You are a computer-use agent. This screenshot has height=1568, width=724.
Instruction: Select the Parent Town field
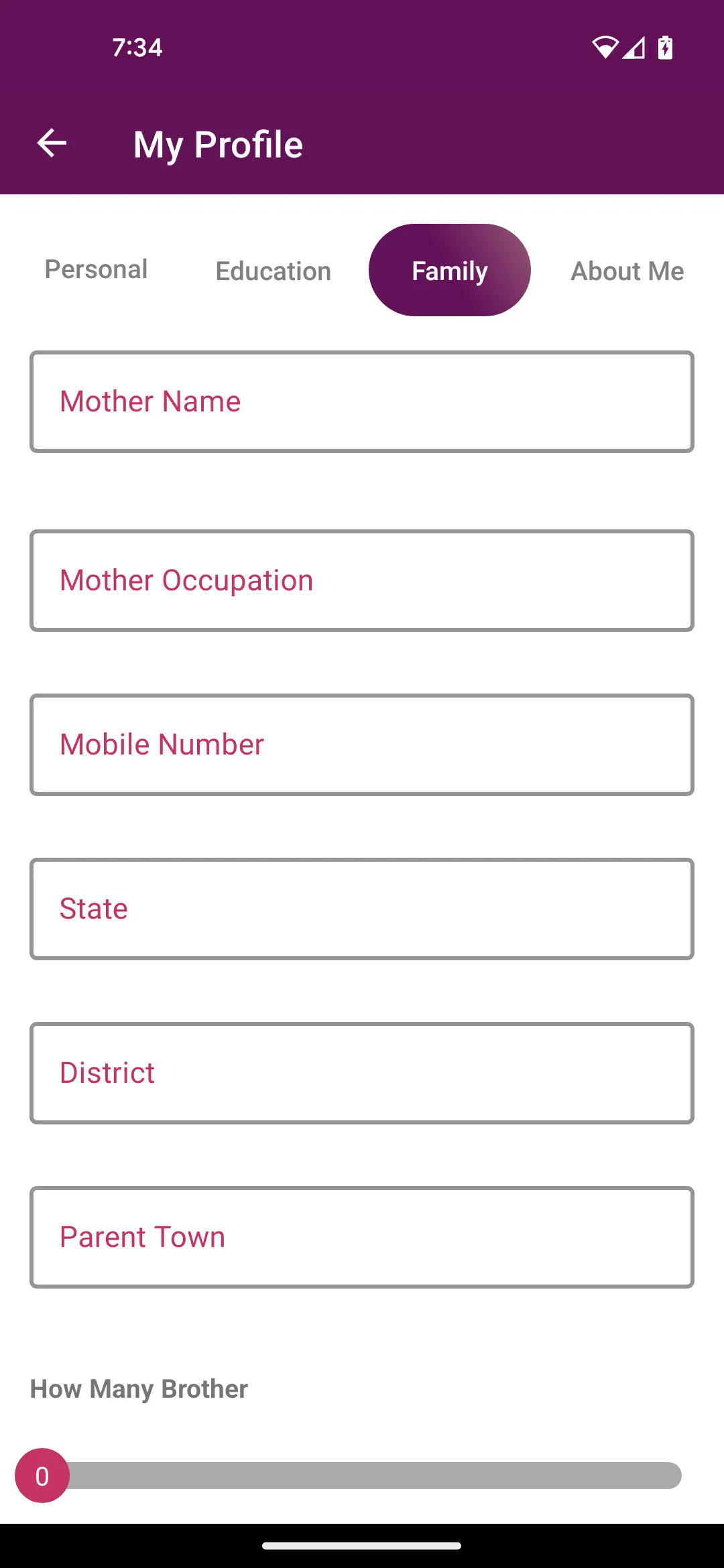tap(362, 1236)
